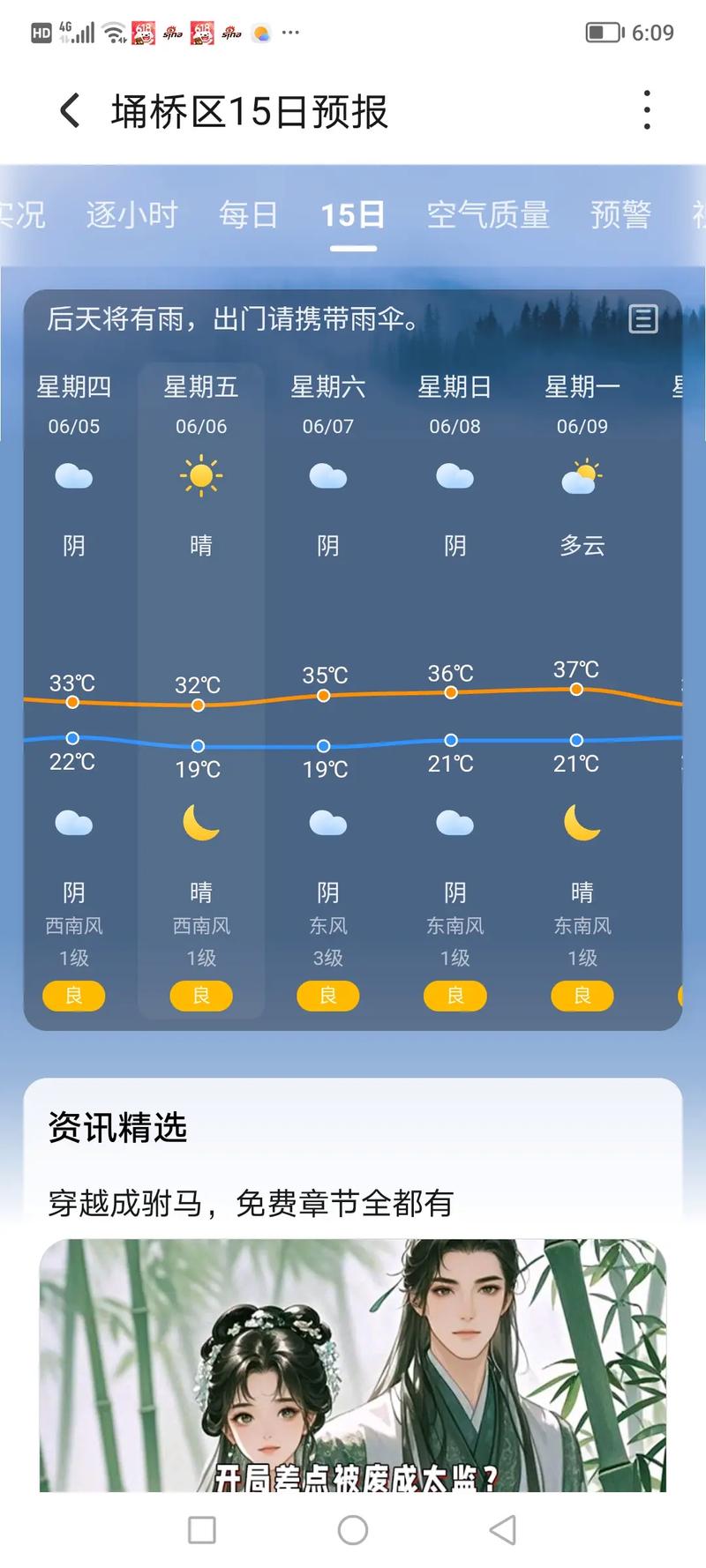Tap the novel cover thumbnail below 资讯精选
706x1568 pixels.
(x=351, y=1367)
